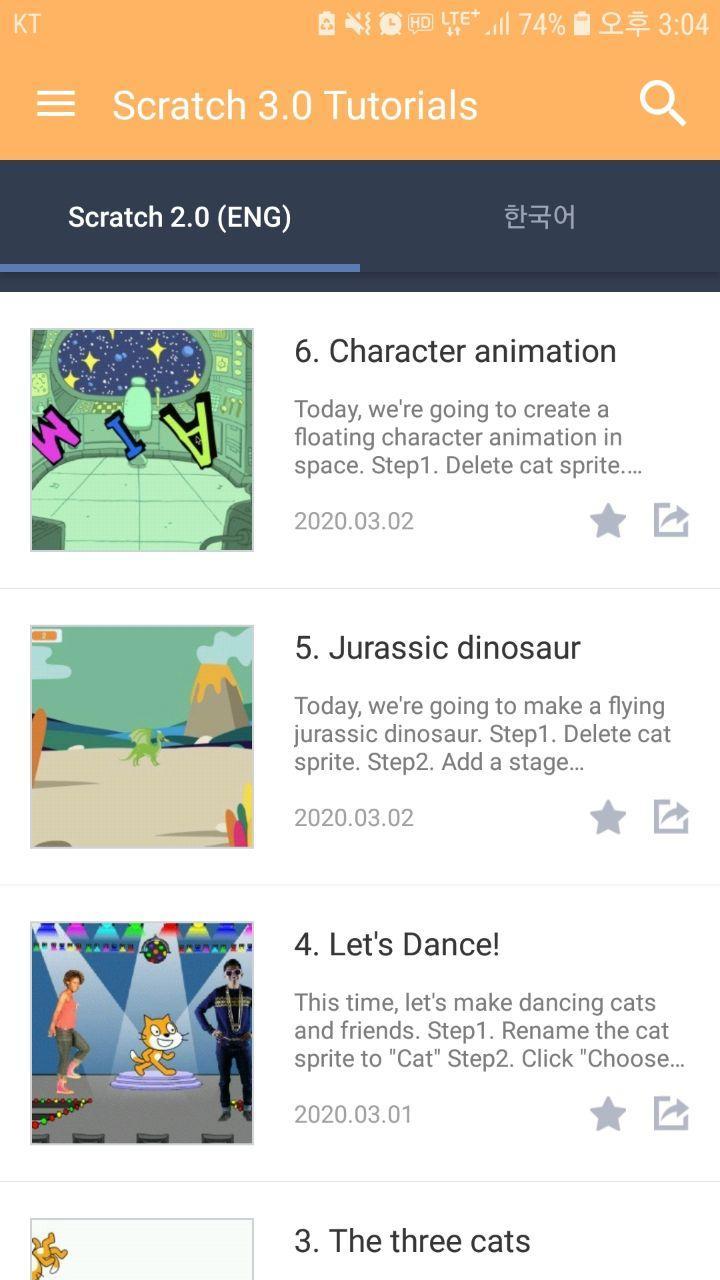Share the Let's Dance tutorial
The width and height of the screenshot is (720, 1280).
pos(670,1114)
